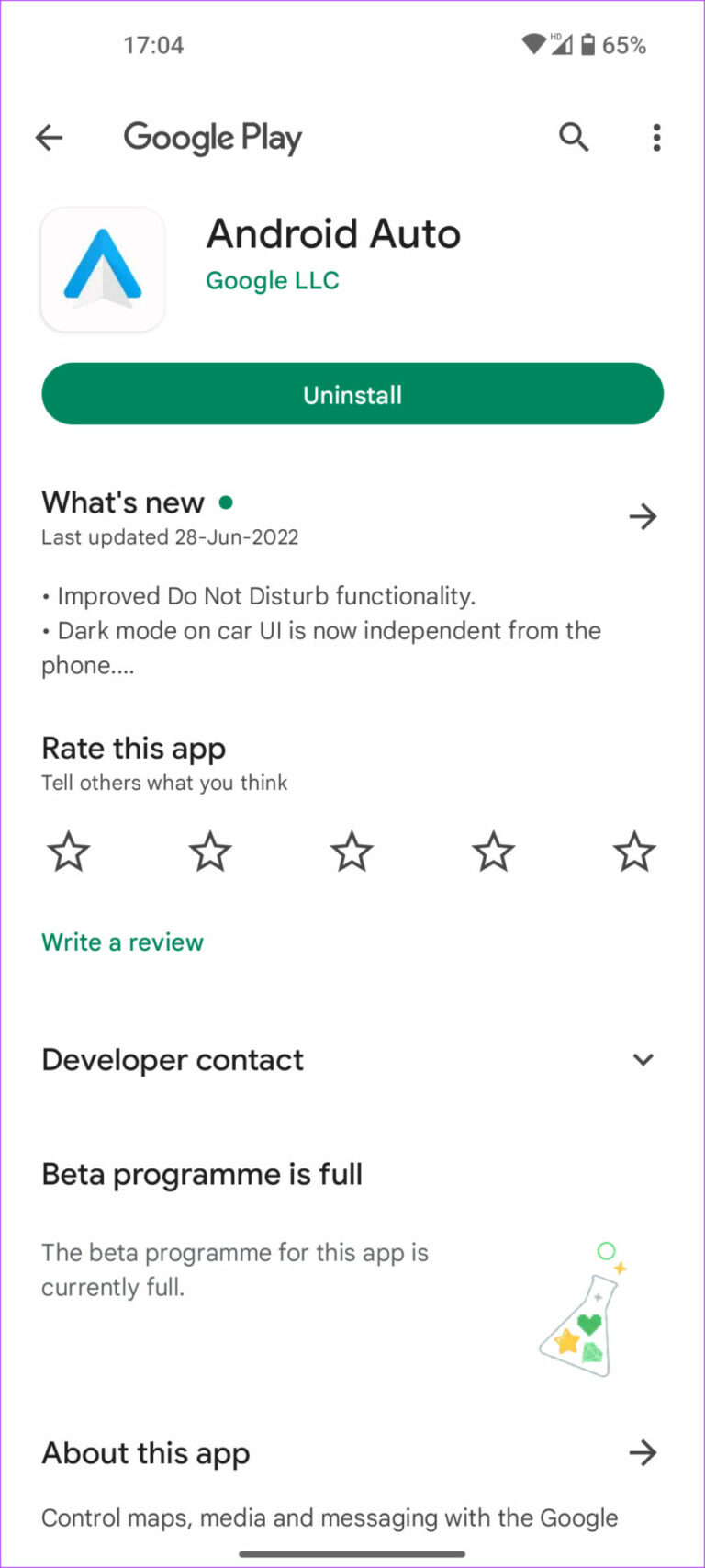Open the What's new details arrow
The height and width of the screenshot is (1568, 705).
pyautogui.click(x=643, y=516)
